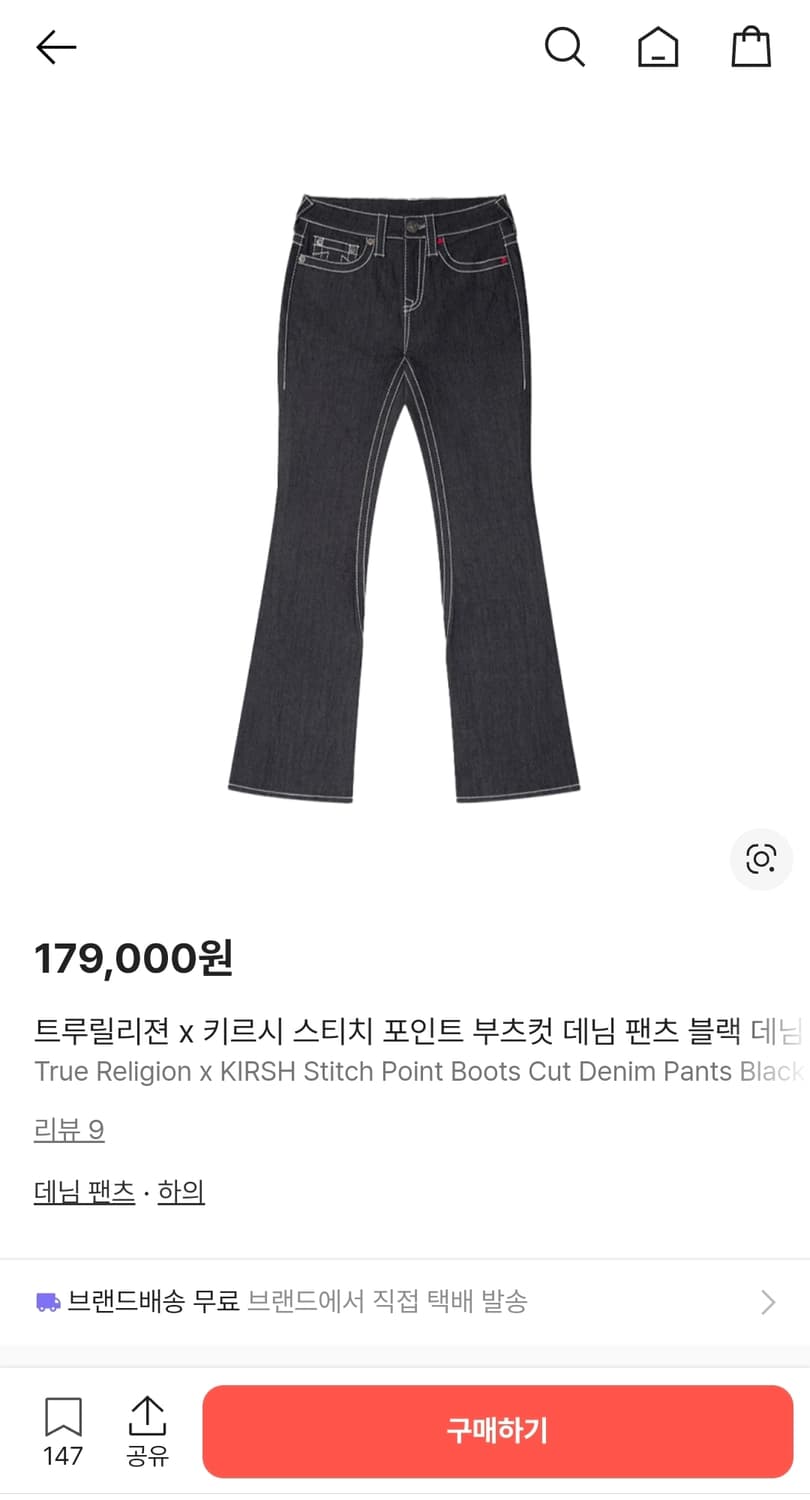The width and height of the screenshot is (810, 1500).
Task: Expand the 브랜드배송 무료 shipping details chevron
Action: point(770,1302)
